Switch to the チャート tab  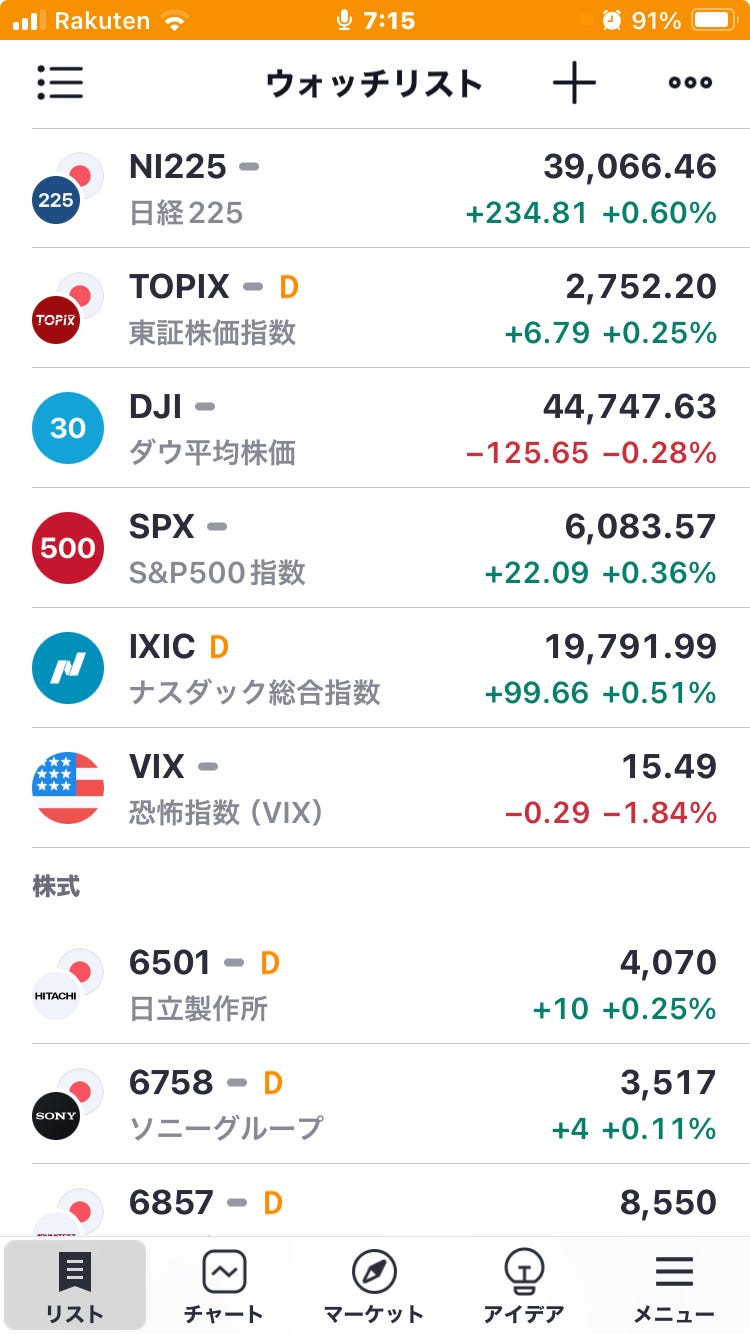[x=224, y=1286]
